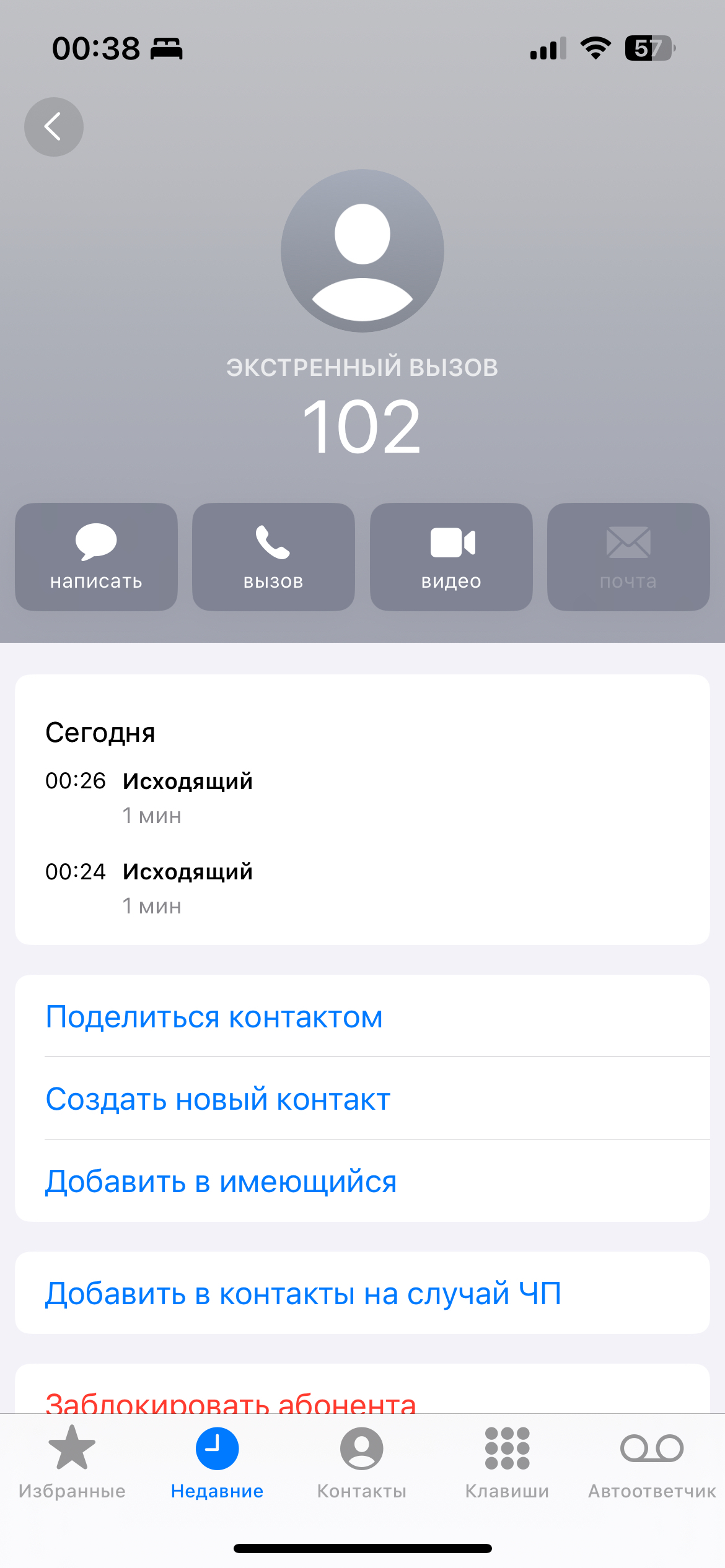Start a video call with видео

451,556
